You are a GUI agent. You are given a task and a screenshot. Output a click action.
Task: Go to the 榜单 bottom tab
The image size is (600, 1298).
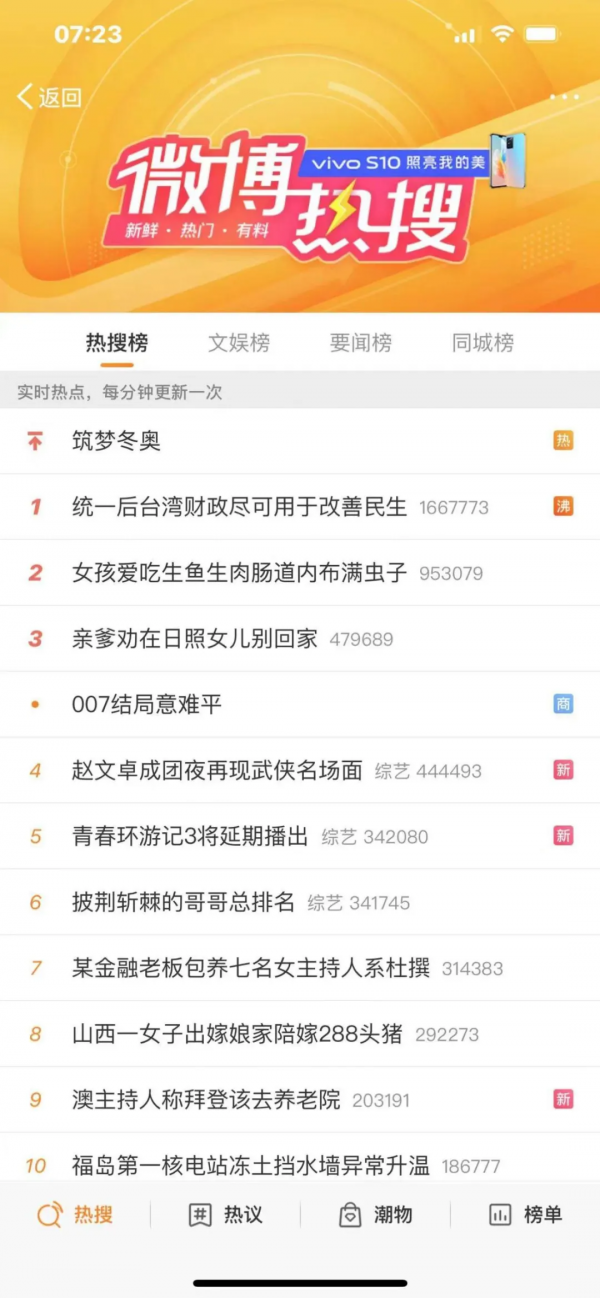525,1215
